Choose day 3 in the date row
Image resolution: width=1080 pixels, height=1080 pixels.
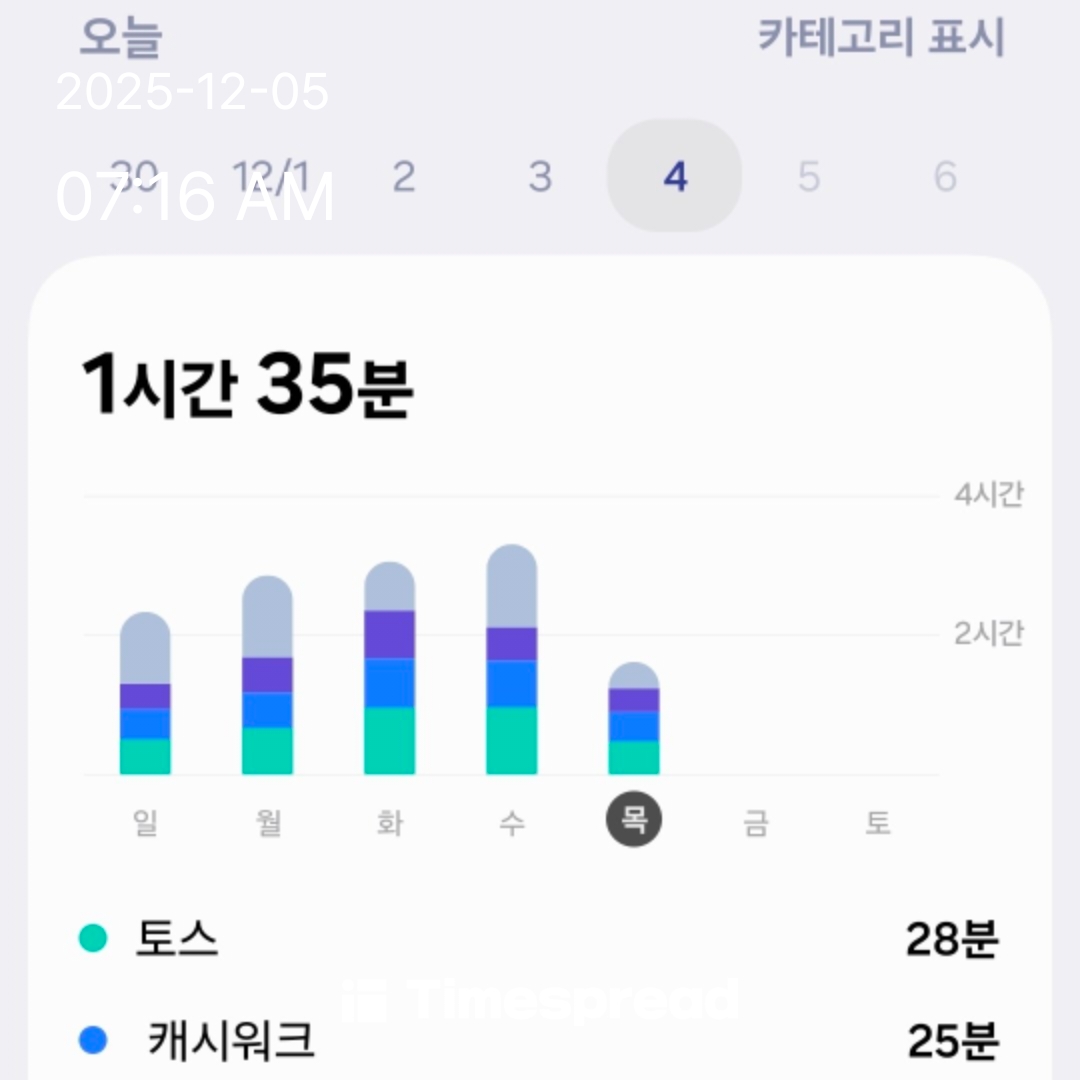tap(540, 177)
